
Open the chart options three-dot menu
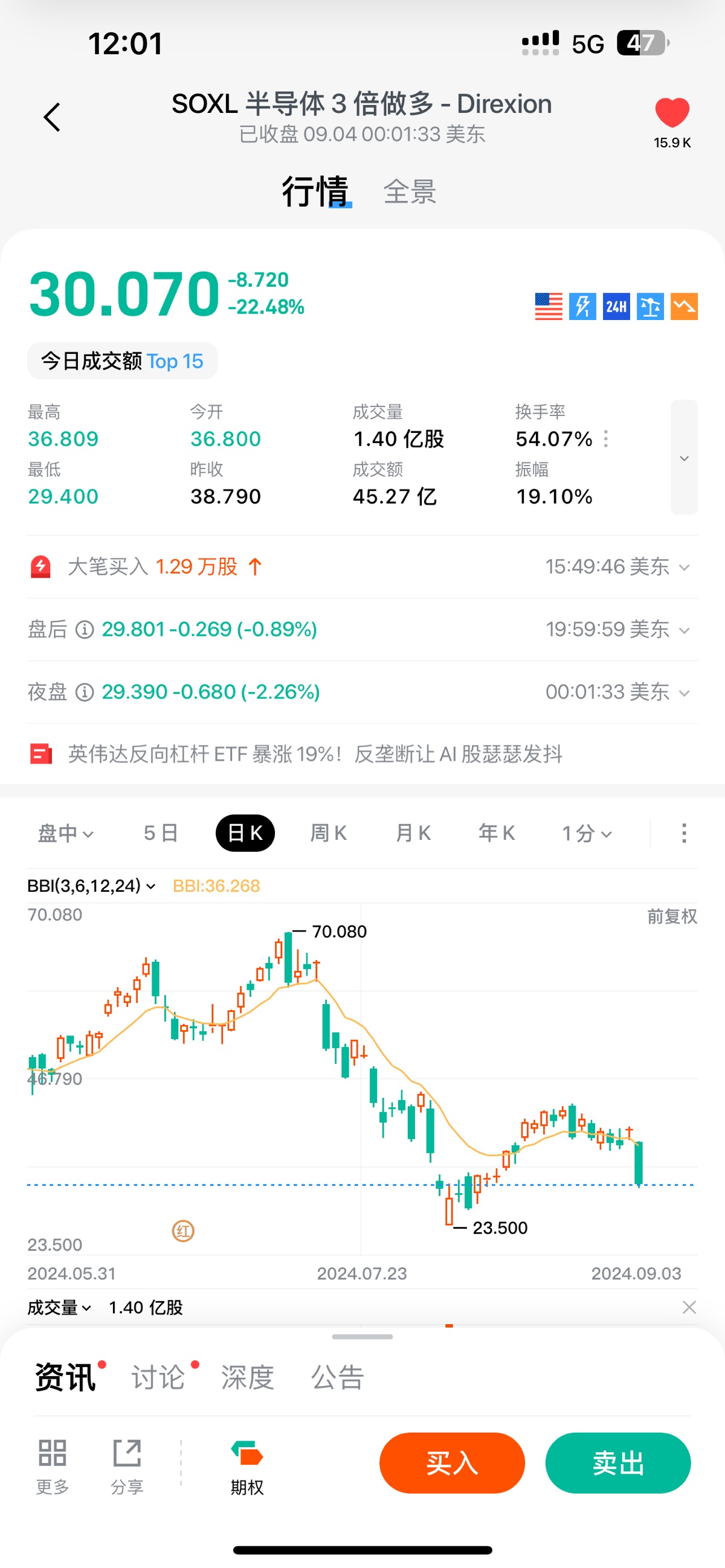pyautogui.click(x=684, y=833)
